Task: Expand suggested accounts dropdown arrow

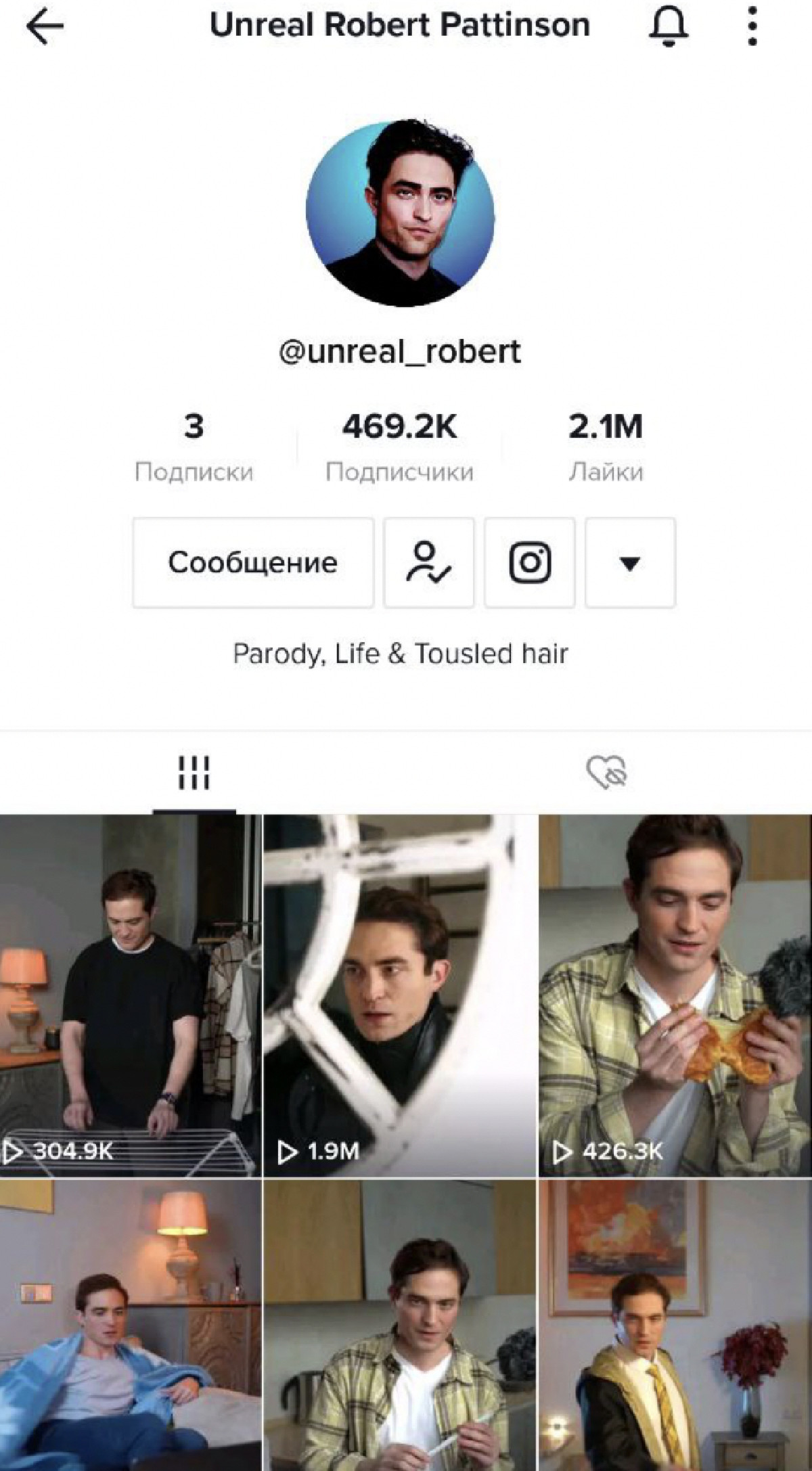Action: coord(630,563)
